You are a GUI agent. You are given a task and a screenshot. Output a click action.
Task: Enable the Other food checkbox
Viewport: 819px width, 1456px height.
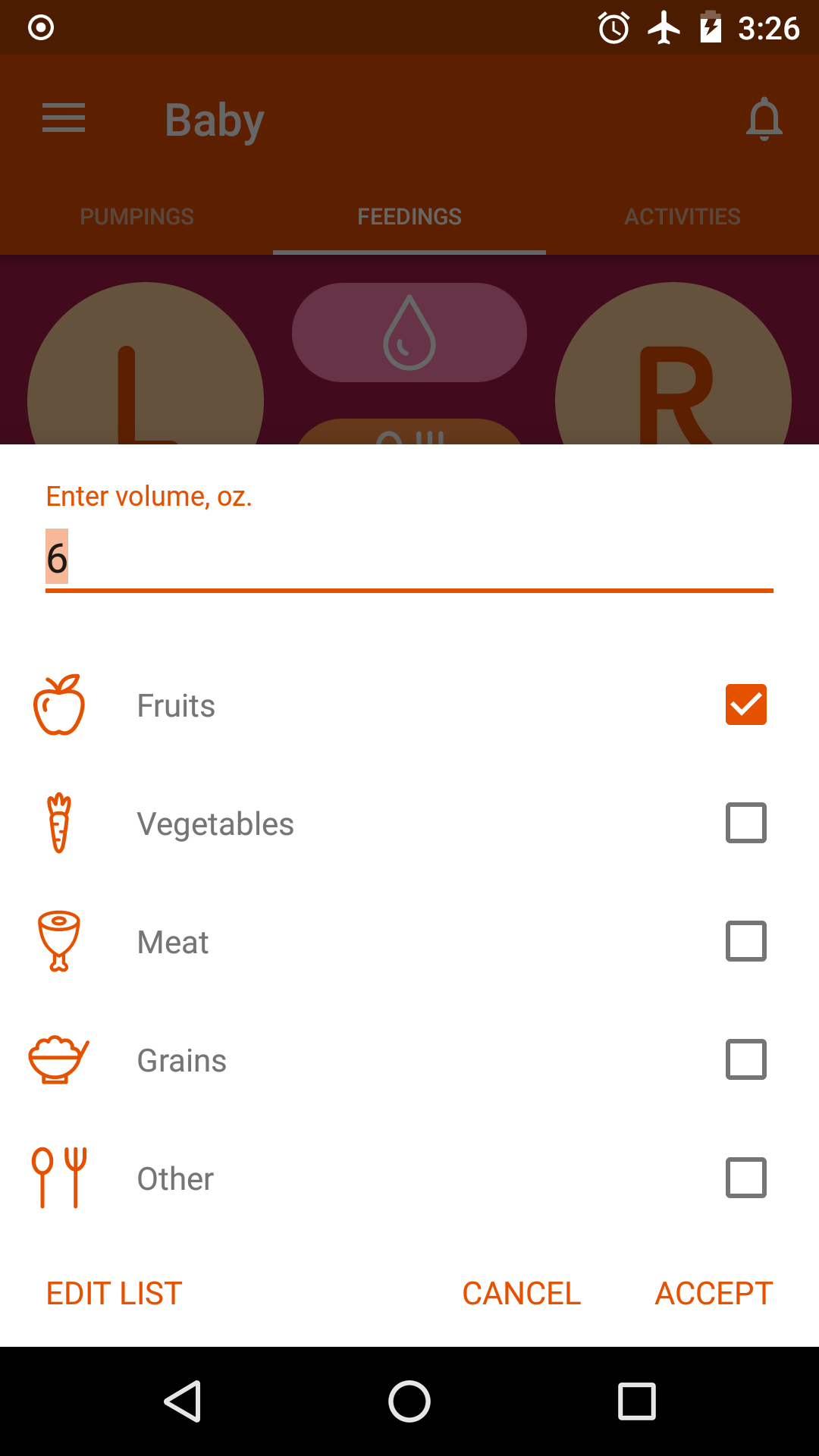[x=745, y=1178]
